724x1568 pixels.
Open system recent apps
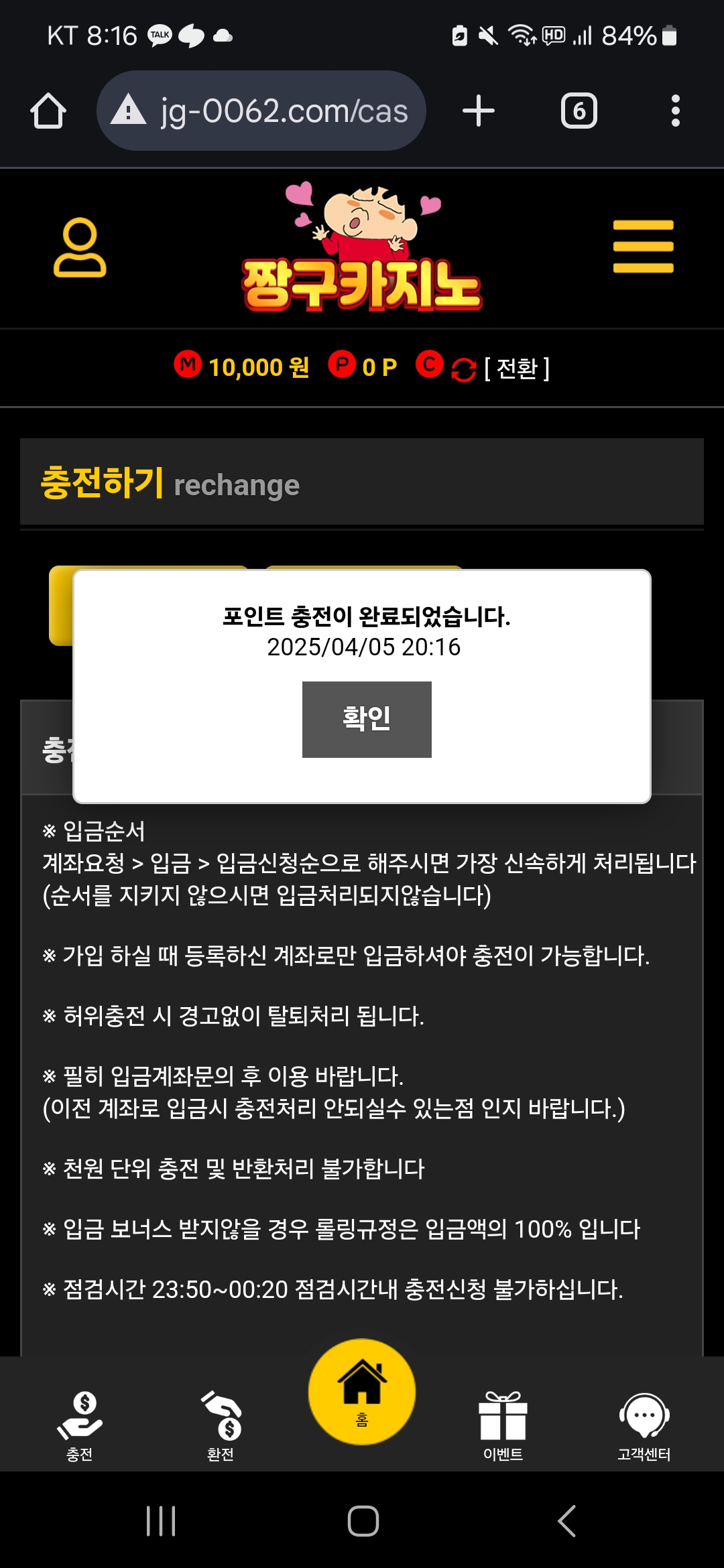click(161, 1520)
